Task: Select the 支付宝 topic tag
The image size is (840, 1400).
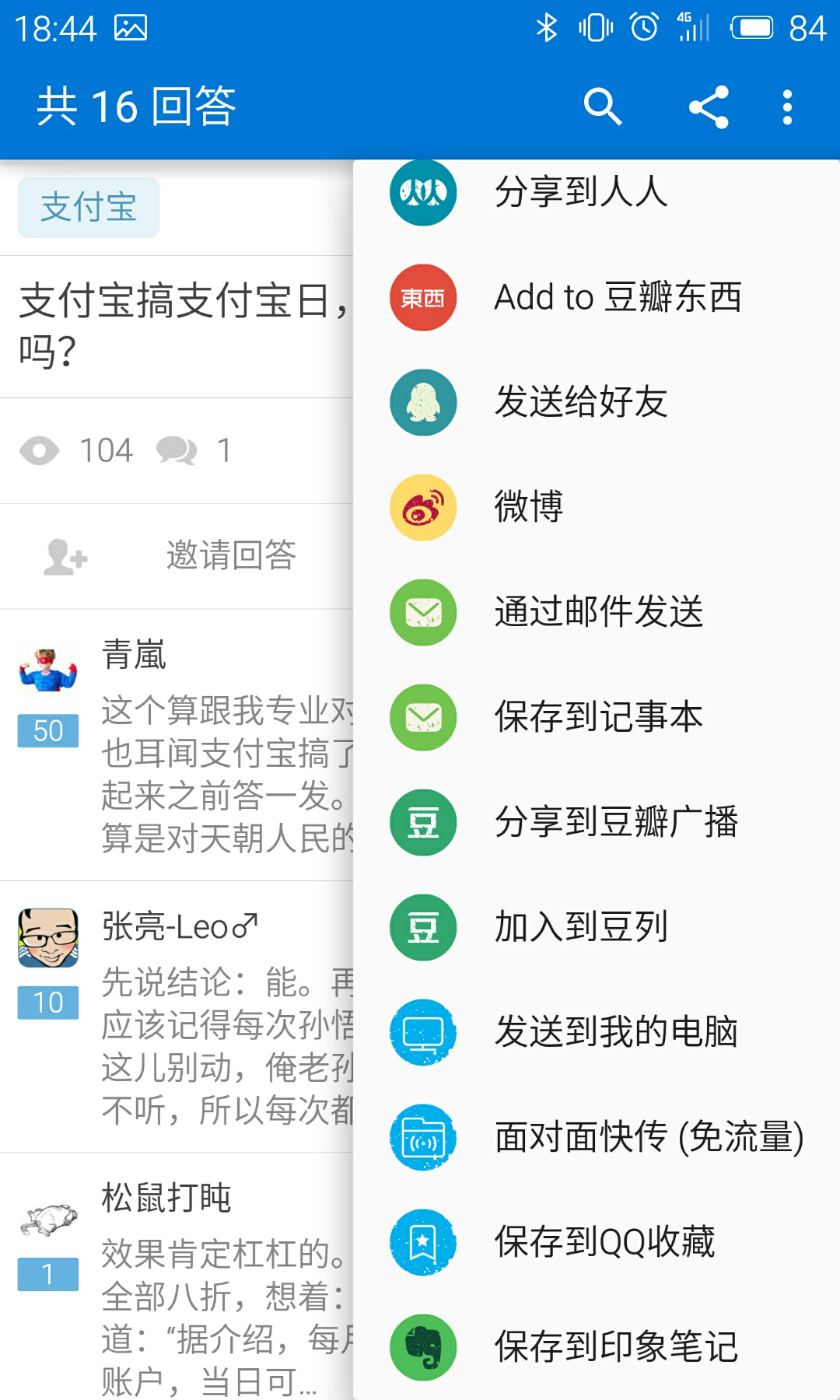Action: point(88,207)
